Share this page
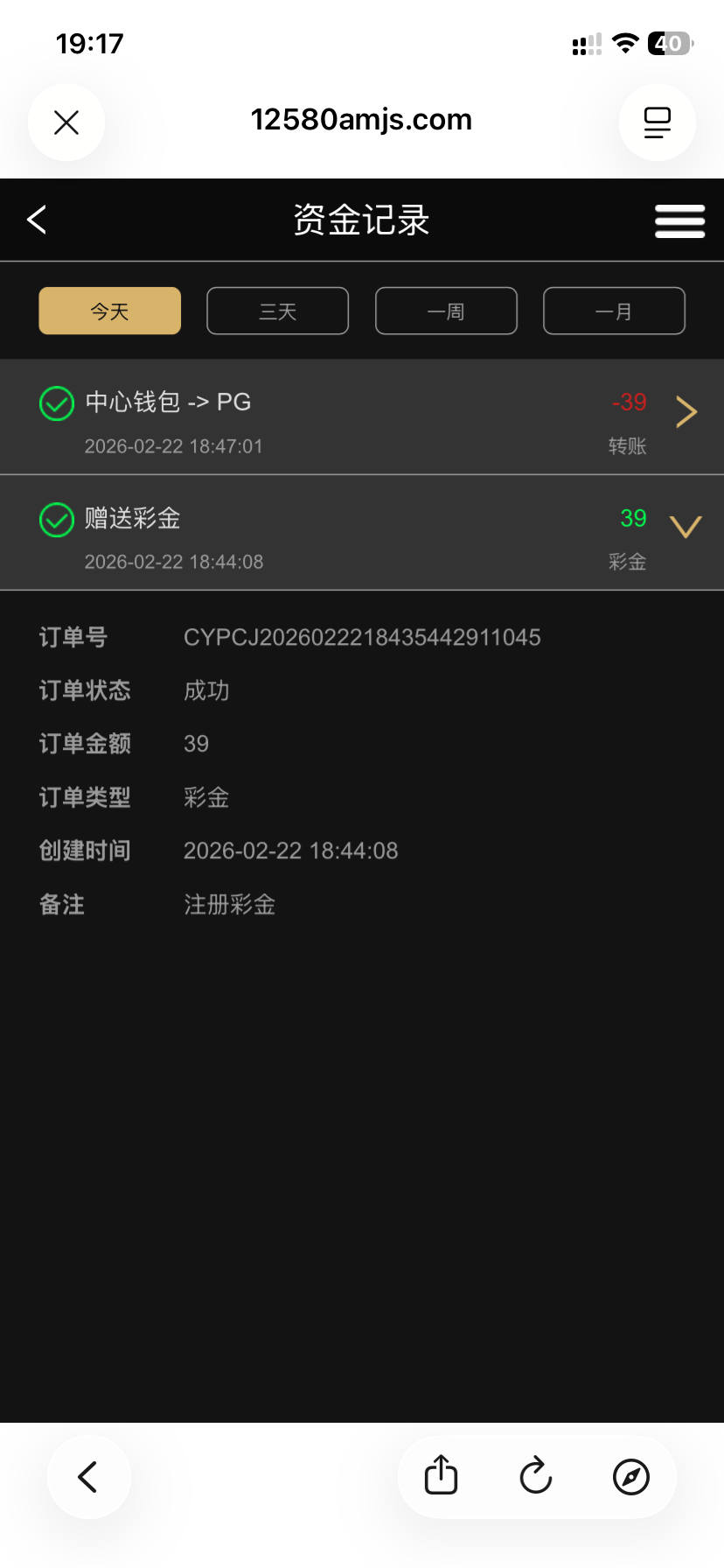The width and height of the screenshot is (724, 1568). click(441, 1477)
